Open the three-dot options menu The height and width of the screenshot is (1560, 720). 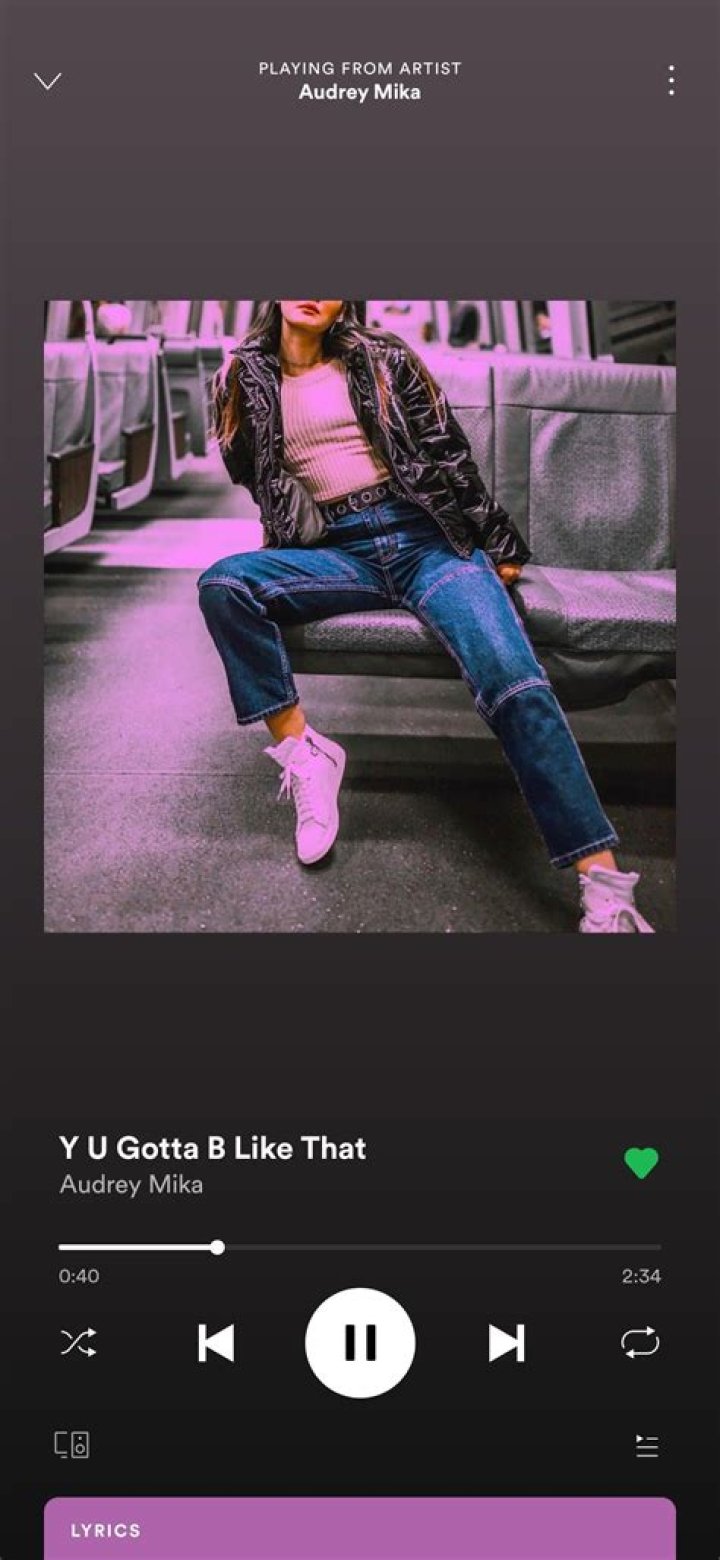click(x=670, y=80)
